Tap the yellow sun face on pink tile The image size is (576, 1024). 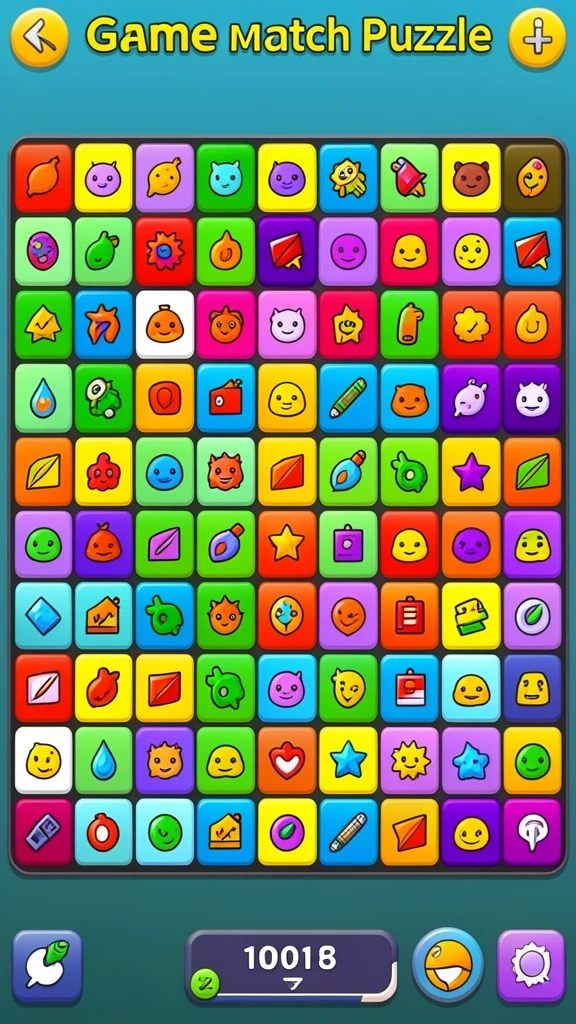coord(409,760)
